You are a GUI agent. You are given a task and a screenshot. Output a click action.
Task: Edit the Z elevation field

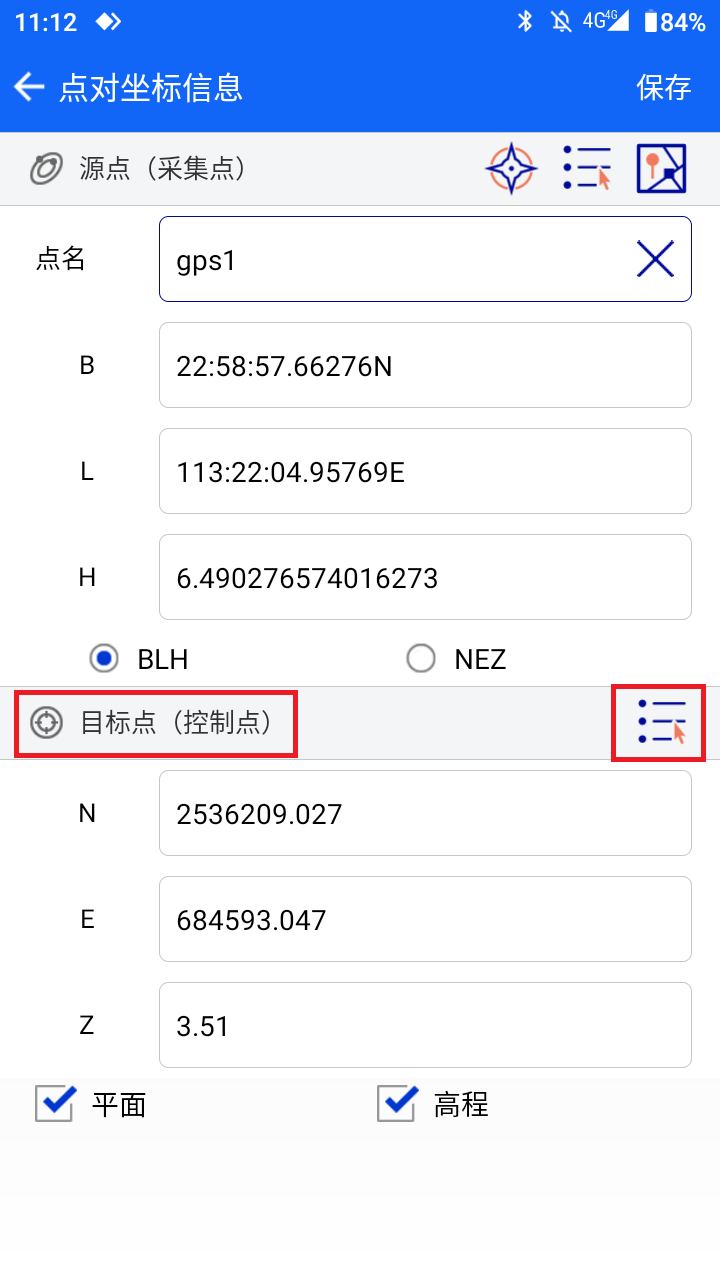pyautogui.click(x=425, y=1025)
